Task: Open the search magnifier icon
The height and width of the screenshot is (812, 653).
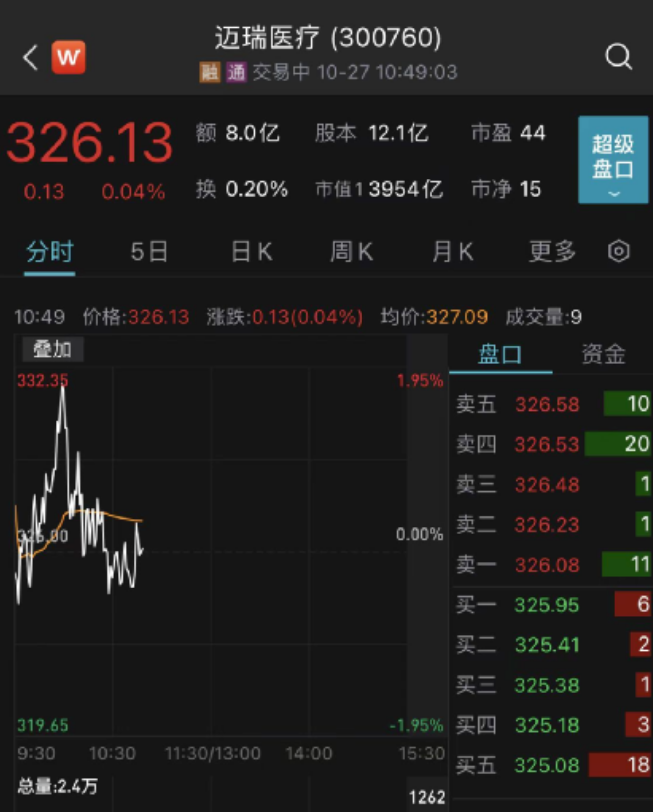Action: pos(619,56)
